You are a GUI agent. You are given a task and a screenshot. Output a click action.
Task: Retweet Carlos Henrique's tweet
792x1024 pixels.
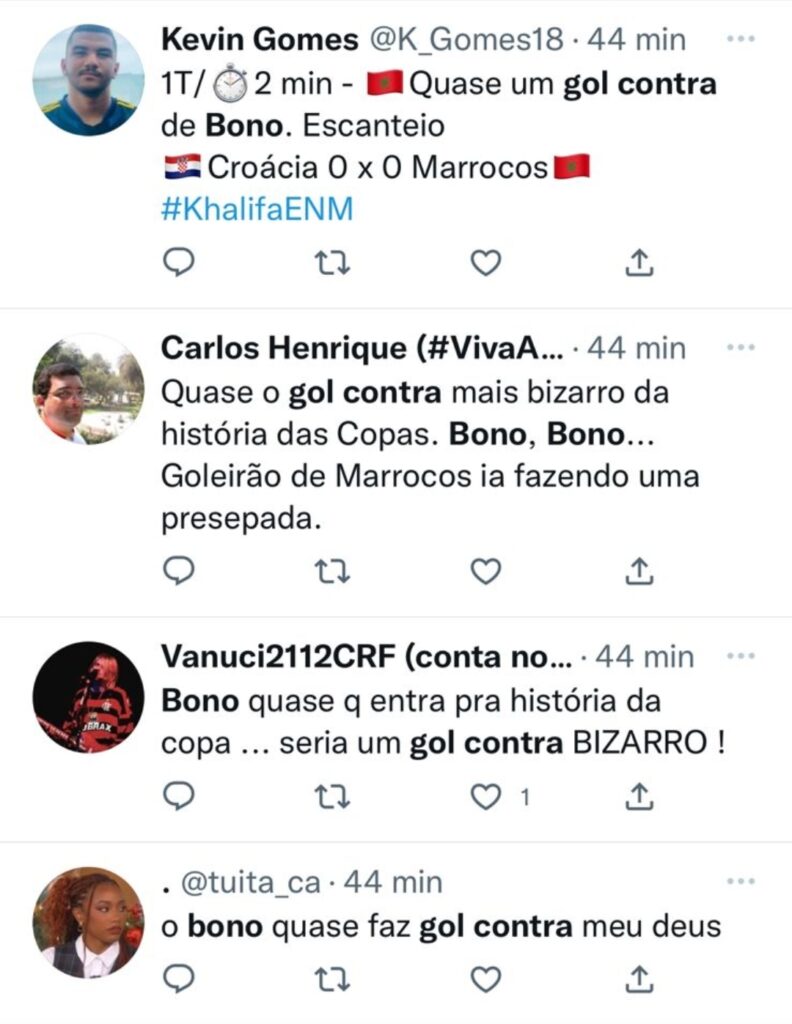coord(331,571)
